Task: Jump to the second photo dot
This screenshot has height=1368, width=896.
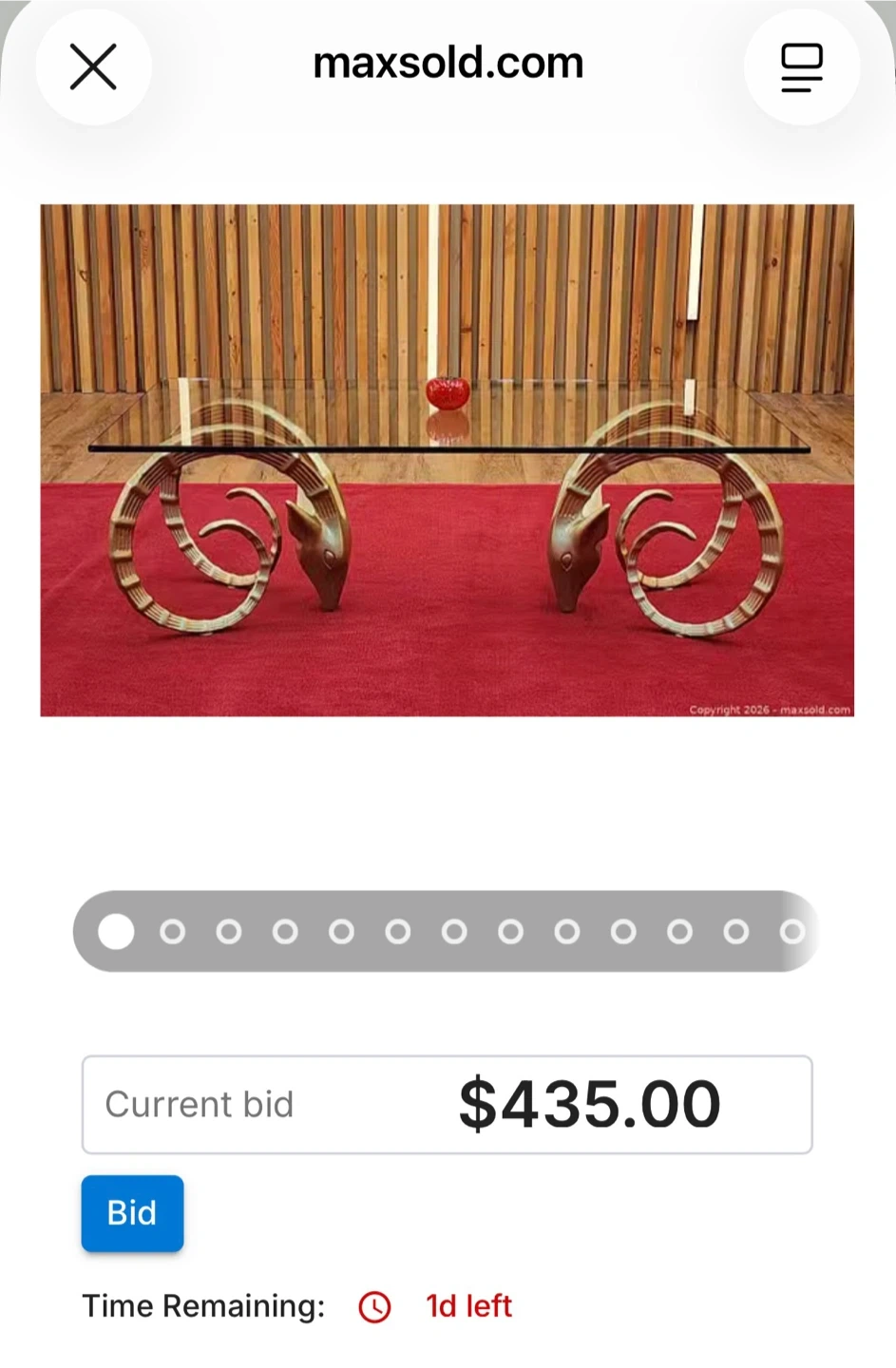Action: click(x=172, y=932)
